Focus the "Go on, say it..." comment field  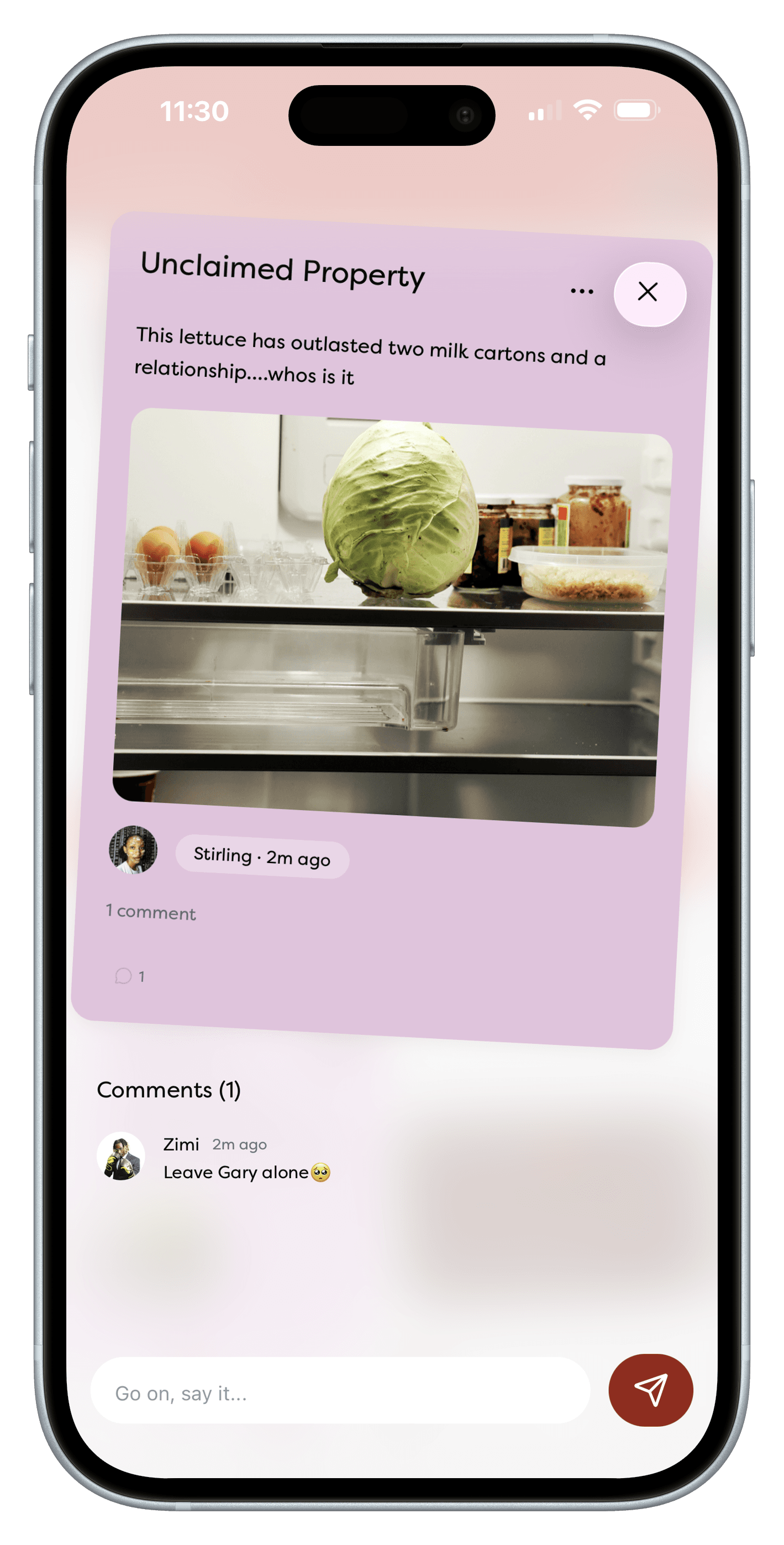(340, 1390)
